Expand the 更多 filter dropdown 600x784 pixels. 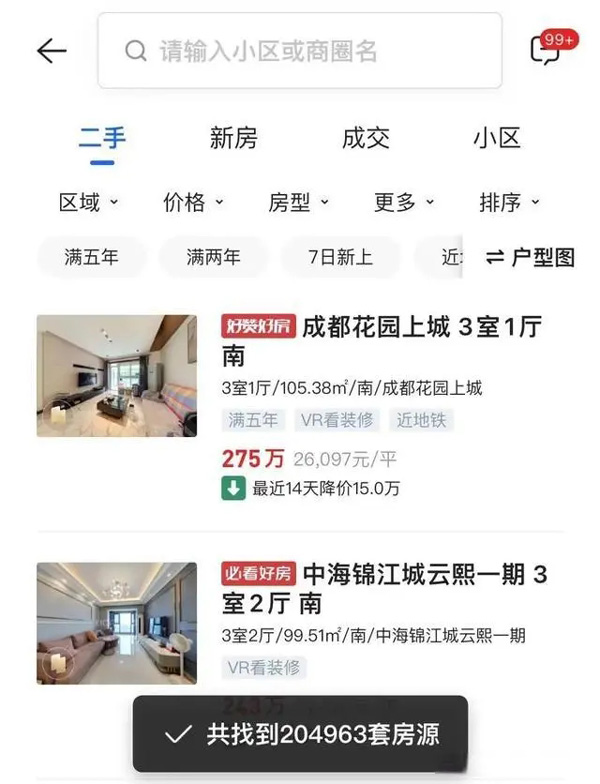tap(404, 203)
